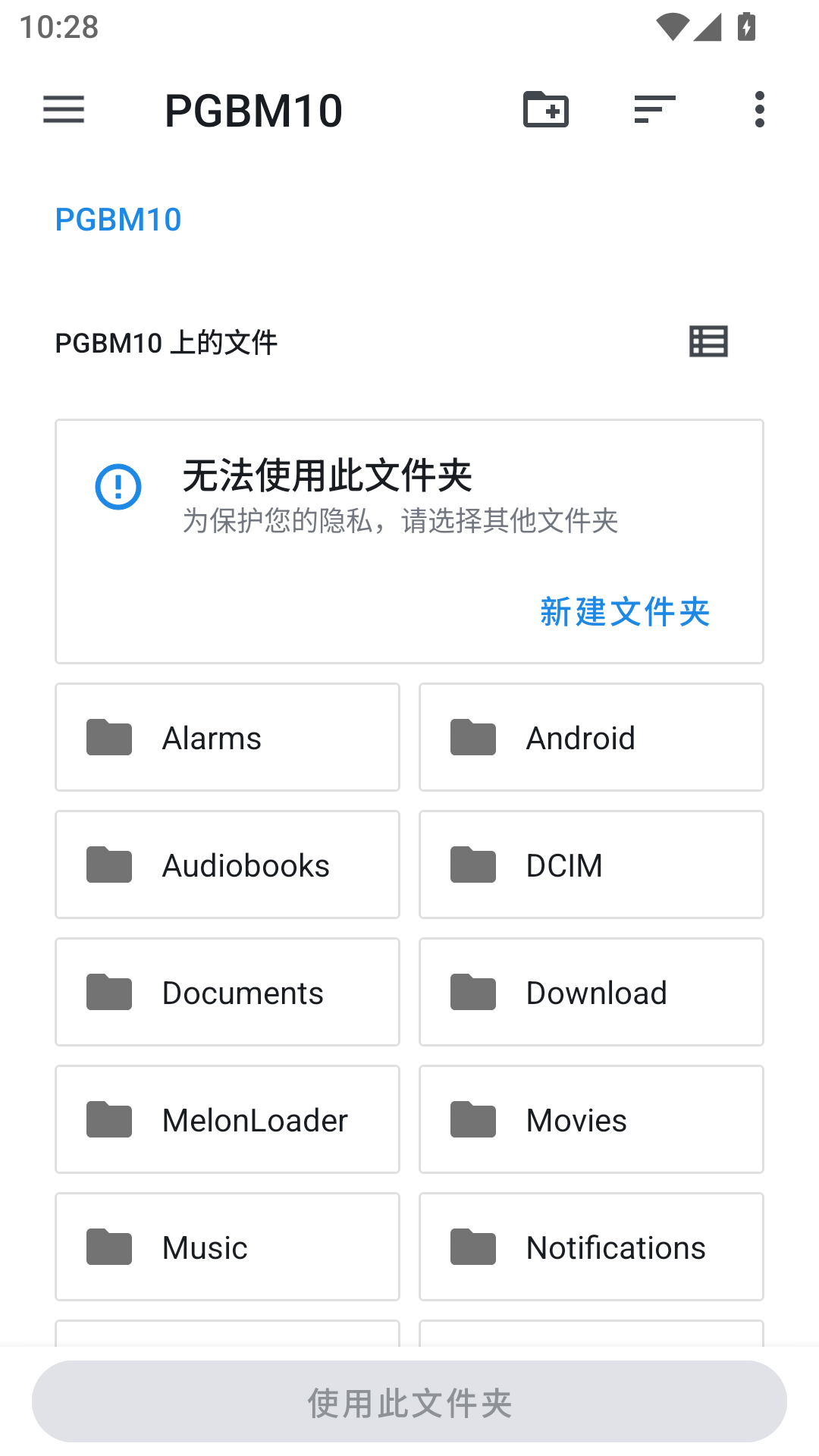Viewport: 819px width, 1456px height.
Task: Open the DCIM folder
Action: click(x=591, y=864)
